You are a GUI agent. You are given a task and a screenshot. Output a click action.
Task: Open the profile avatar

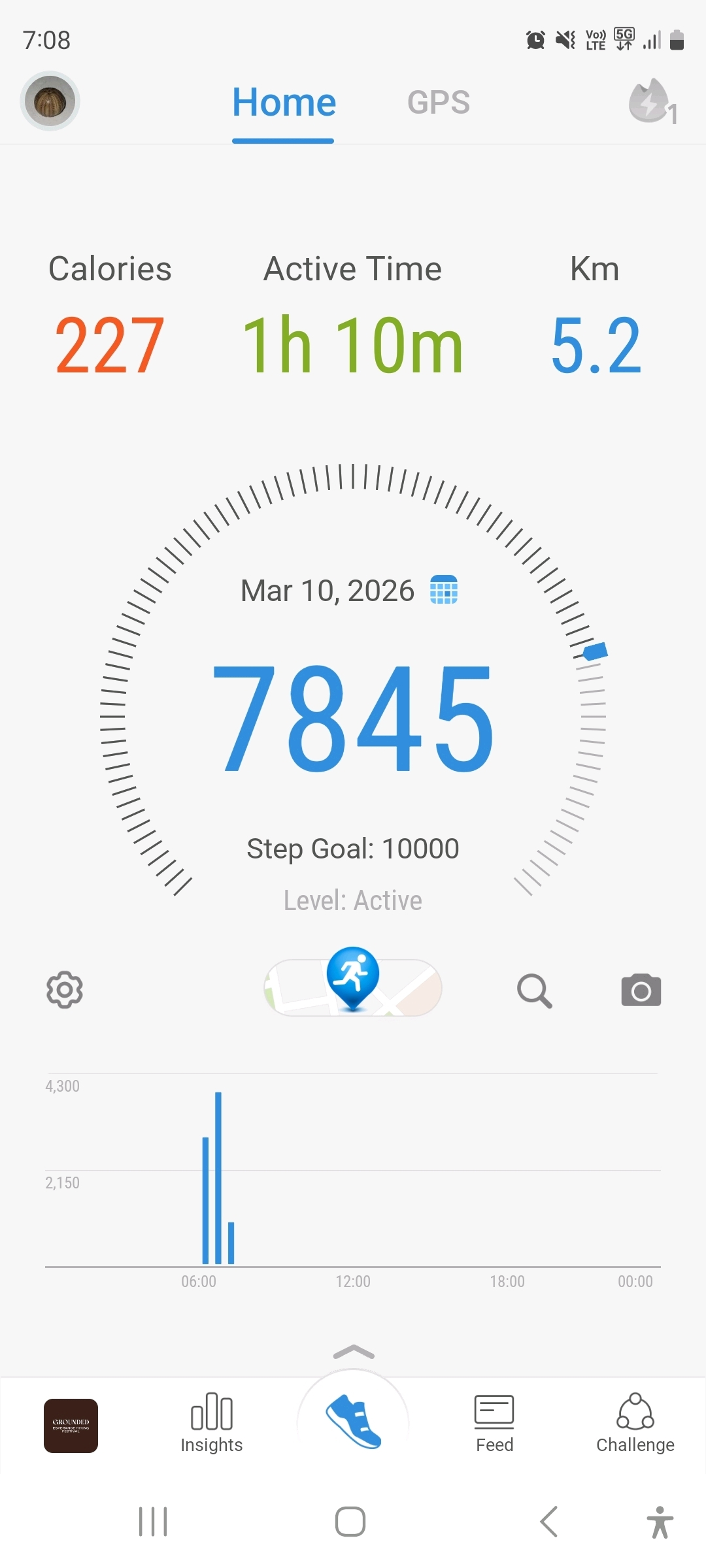tap(50, 101)
